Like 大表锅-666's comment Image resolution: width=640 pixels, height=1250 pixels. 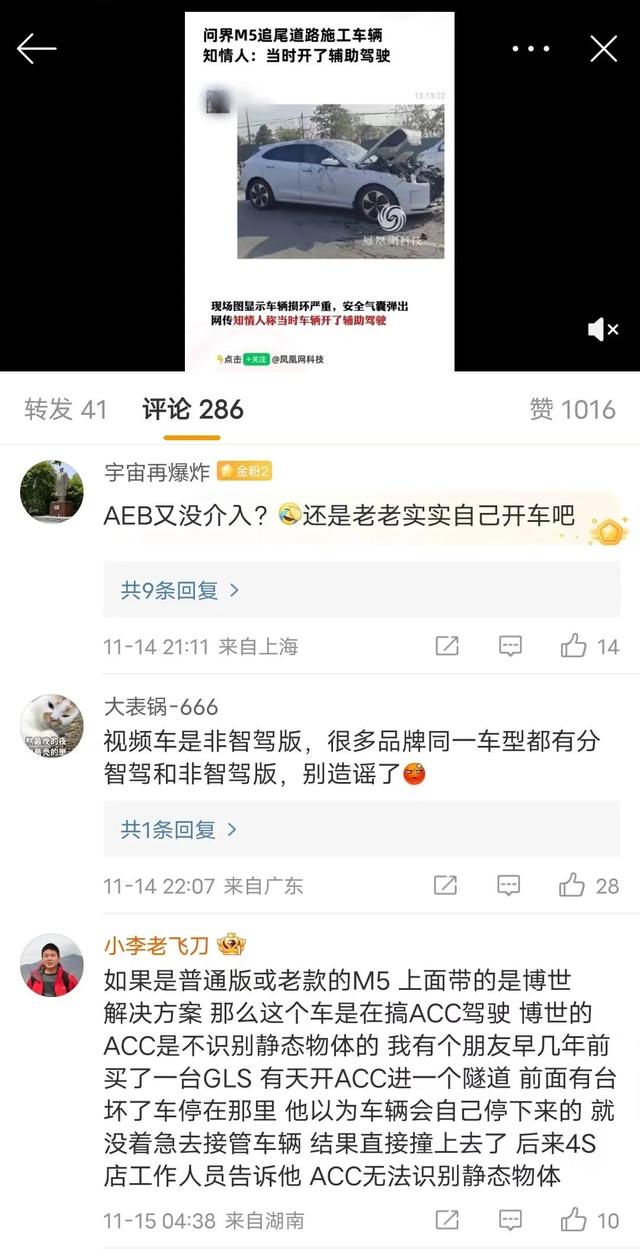(573, 885)
